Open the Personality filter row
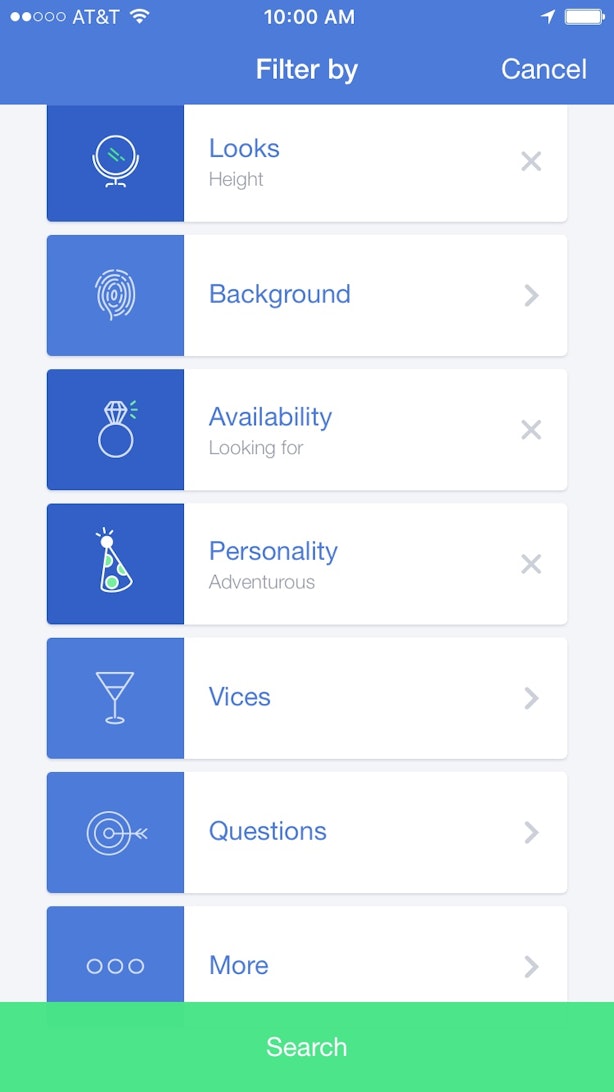The width and height of the screenshot is (614, 1092). click(x=306, y=564)
